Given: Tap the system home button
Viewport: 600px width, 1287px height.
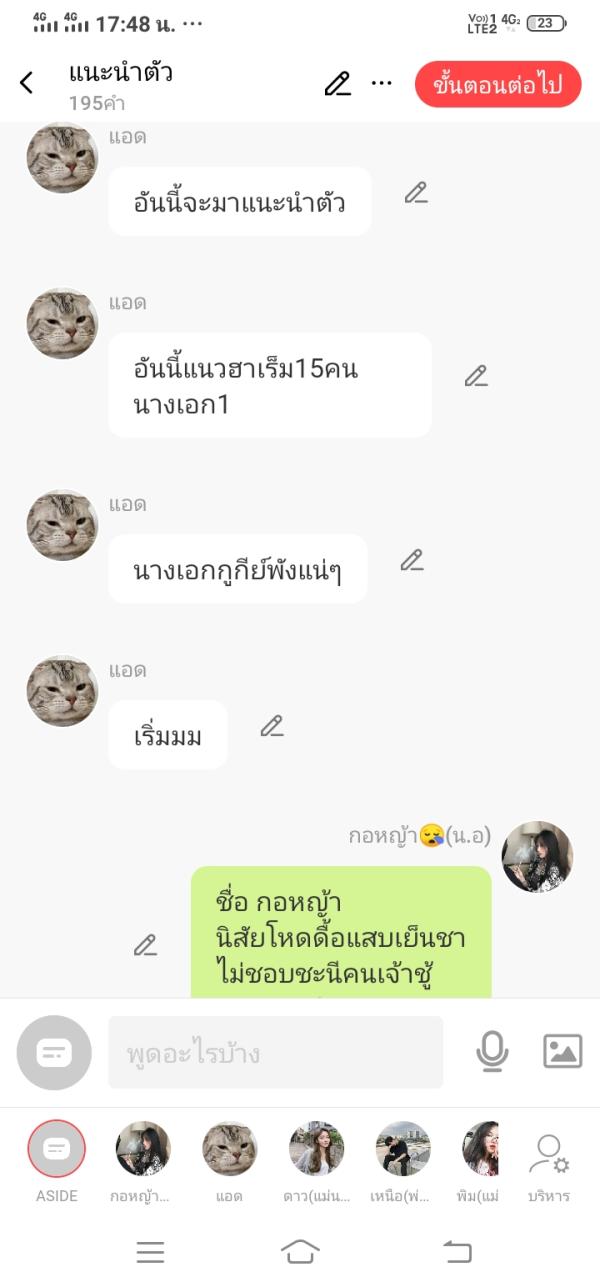Looking at the screenshot, I should (x=300, y=1251).
